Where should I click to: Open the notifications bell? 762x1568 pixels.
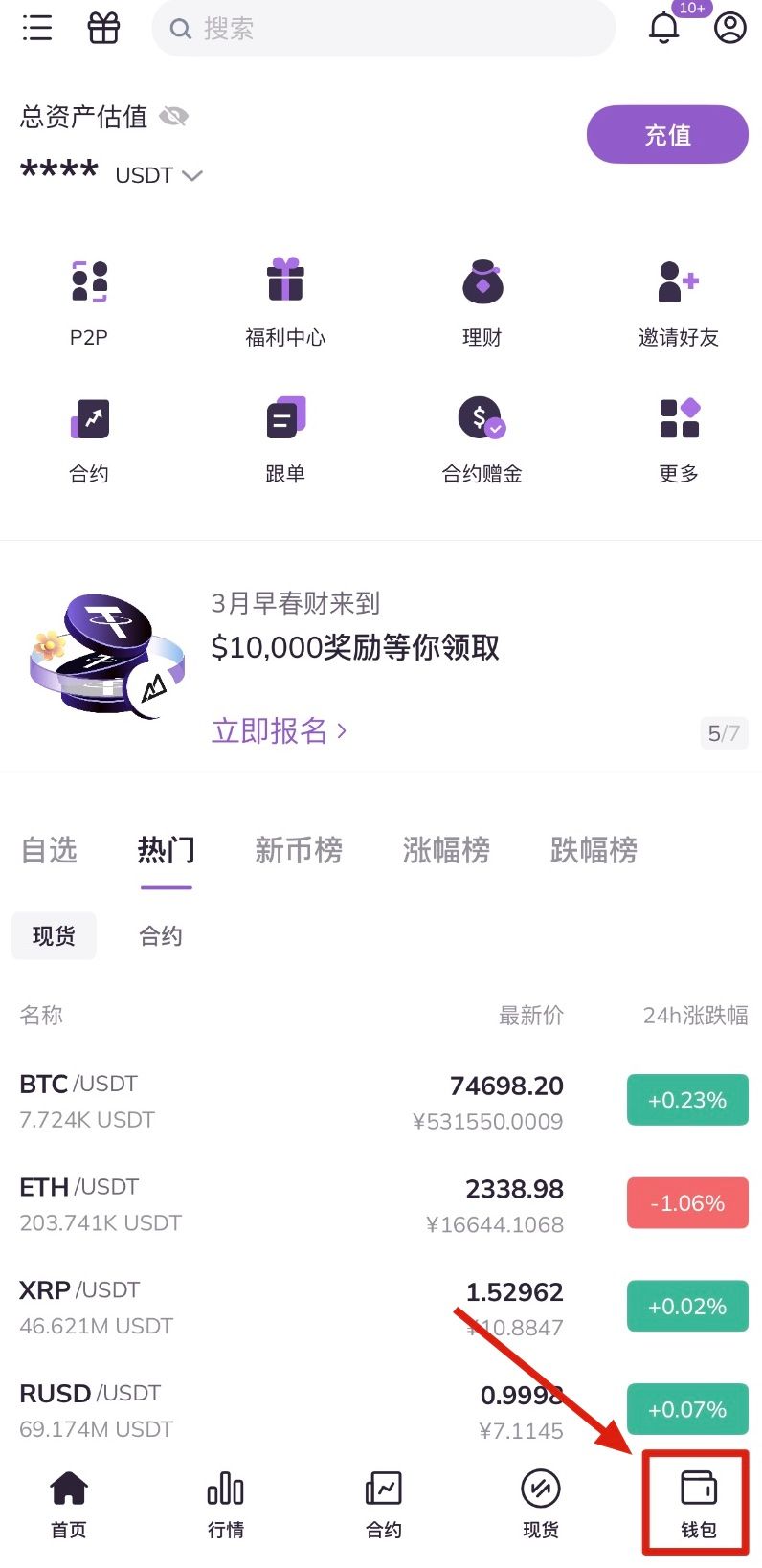point(664,28)
